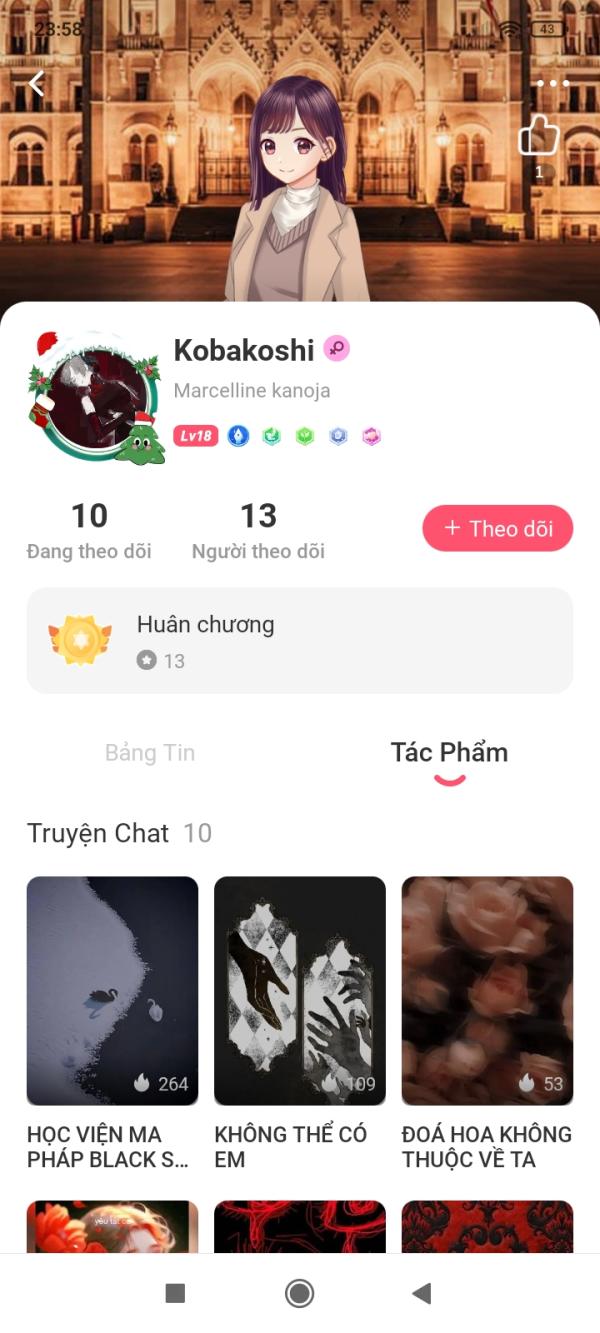
Task: Open the Đang theo dõi following list
Action: (89, 531)
